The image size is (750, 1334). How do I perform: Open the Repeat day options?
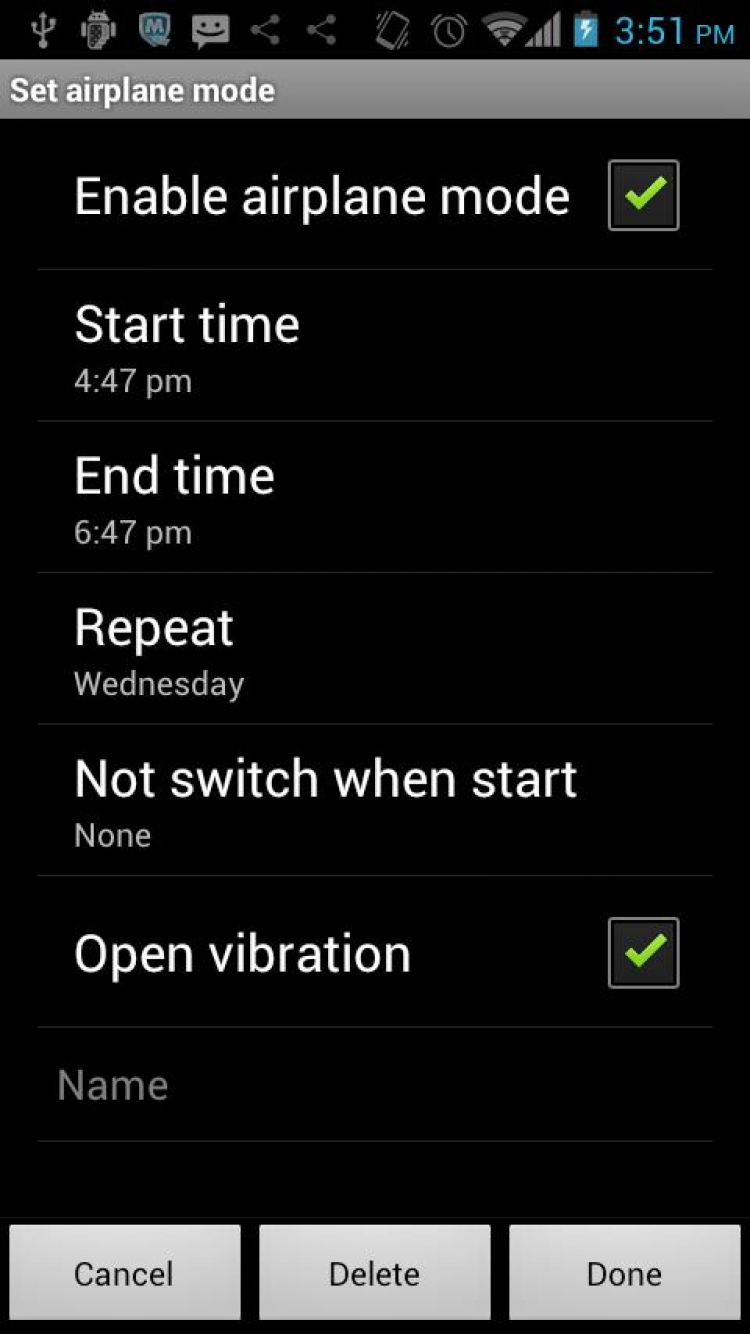[374, 650]
